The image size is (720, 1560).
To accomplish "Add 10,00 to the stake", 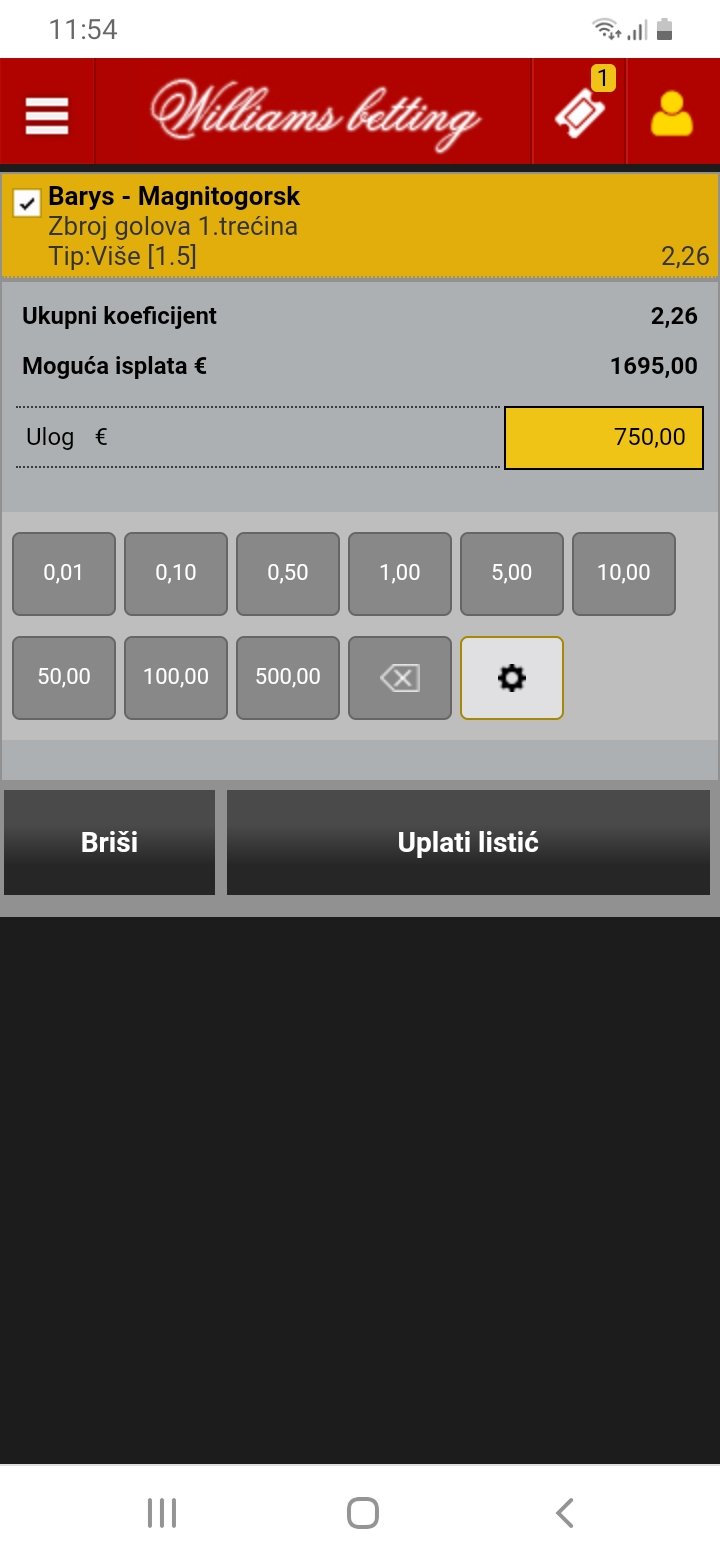I will (624, 573).
